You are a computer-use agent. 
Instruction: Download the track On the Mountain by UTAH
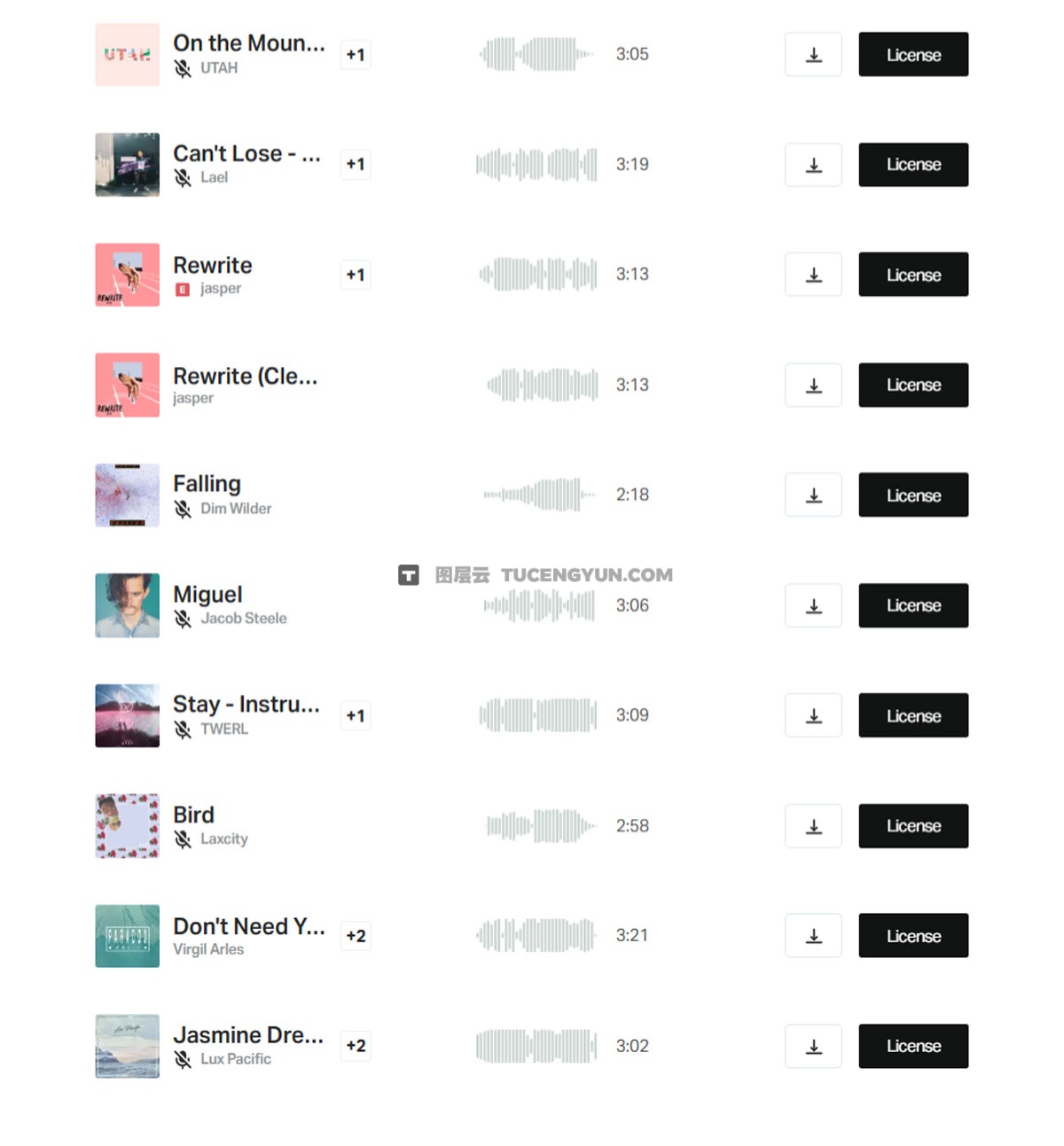(x=813, y=55)
